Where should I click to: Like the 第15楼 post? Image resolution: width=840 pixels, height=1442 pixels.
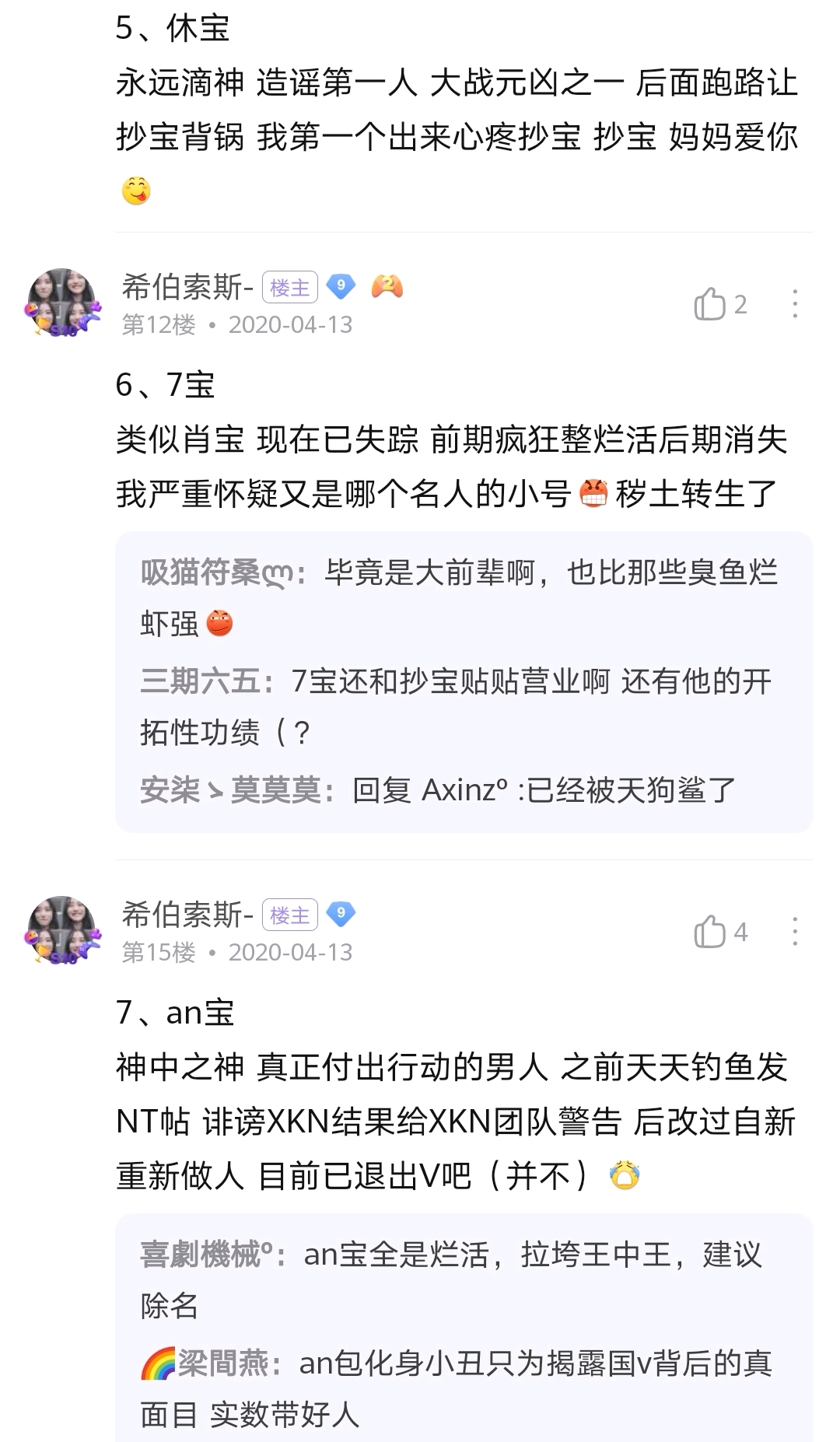coord(710,932)
